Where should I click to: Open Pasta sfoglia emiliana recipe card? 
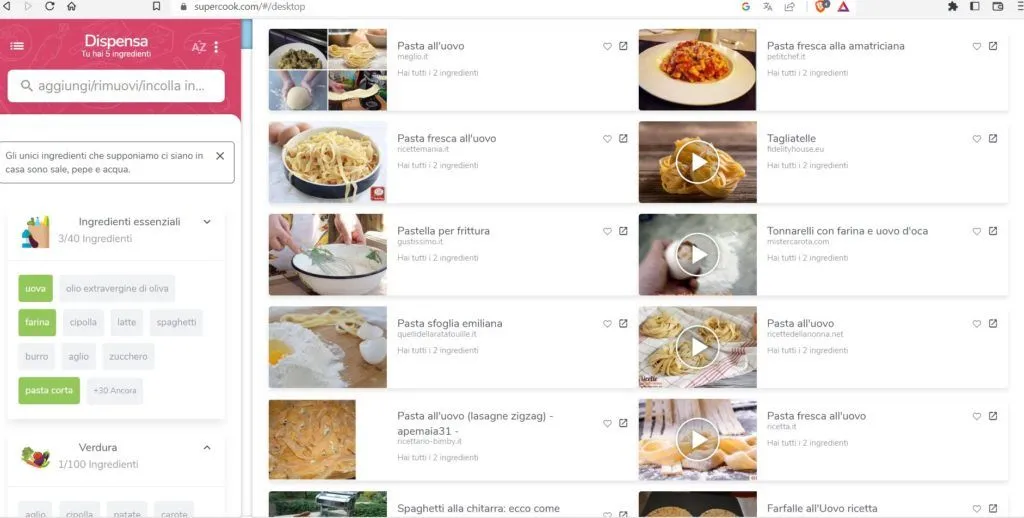pos(449,323)
